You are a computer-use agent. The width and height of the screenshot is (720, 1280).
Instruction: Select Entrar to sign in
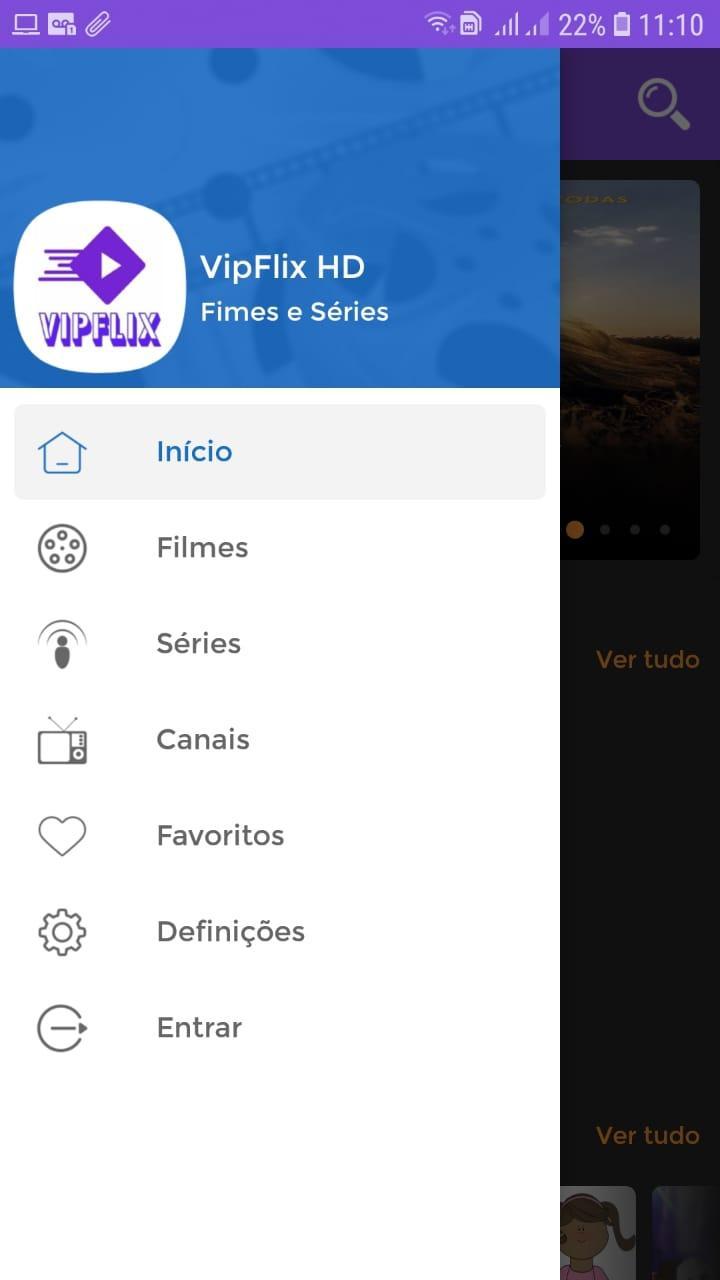pyautogui.click(x=199, y=1028)
